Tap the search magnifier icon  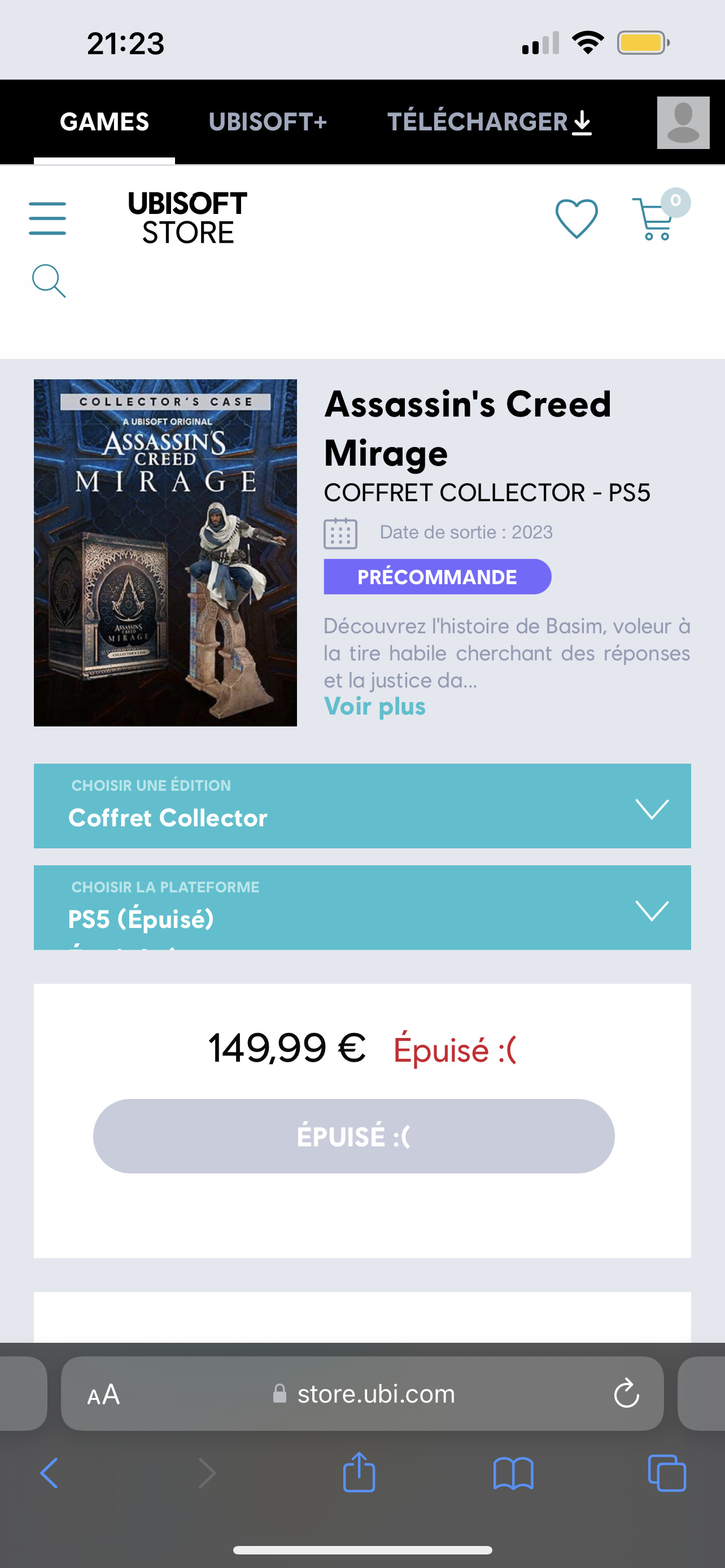pos(49,281)
